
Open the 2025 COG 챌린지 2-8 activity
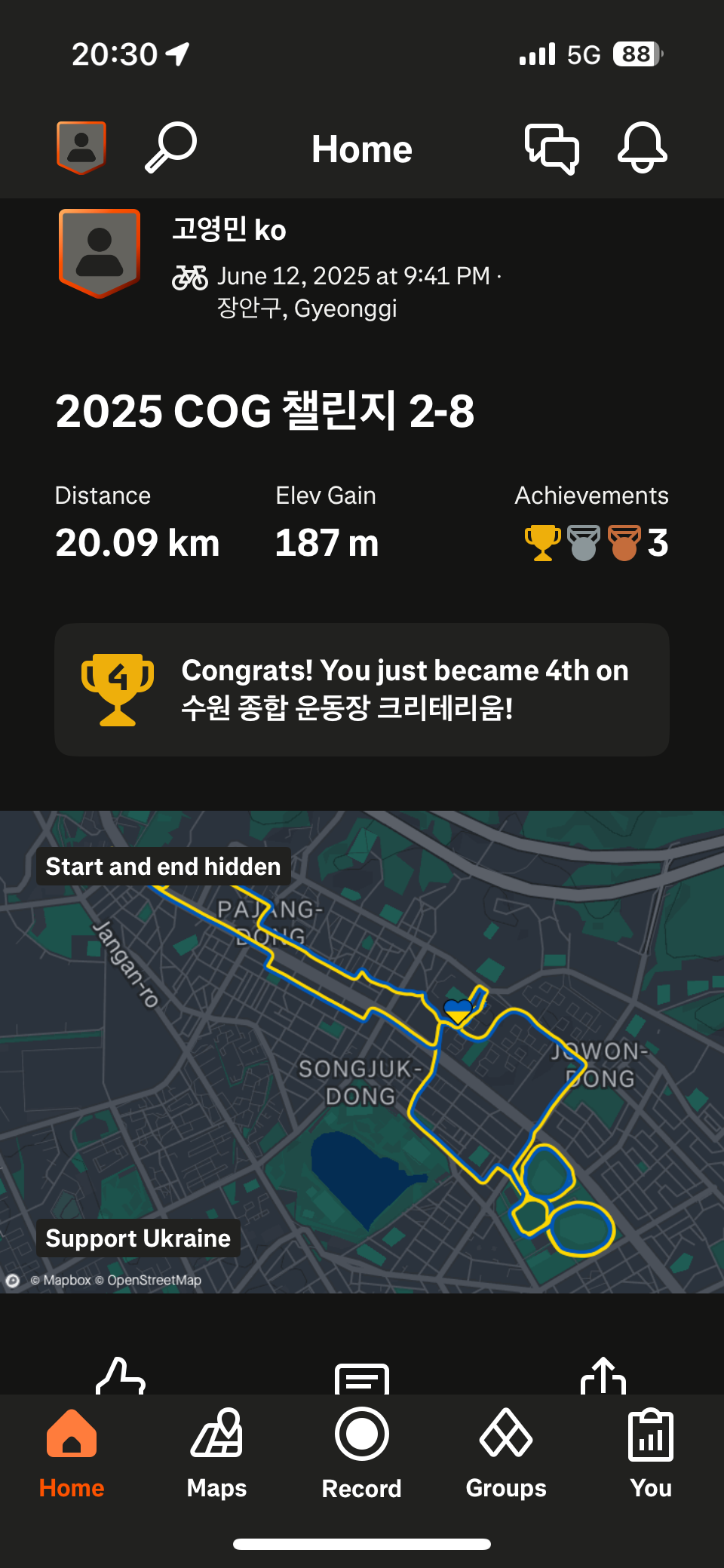pyautogui.click(x=265, y=411)
